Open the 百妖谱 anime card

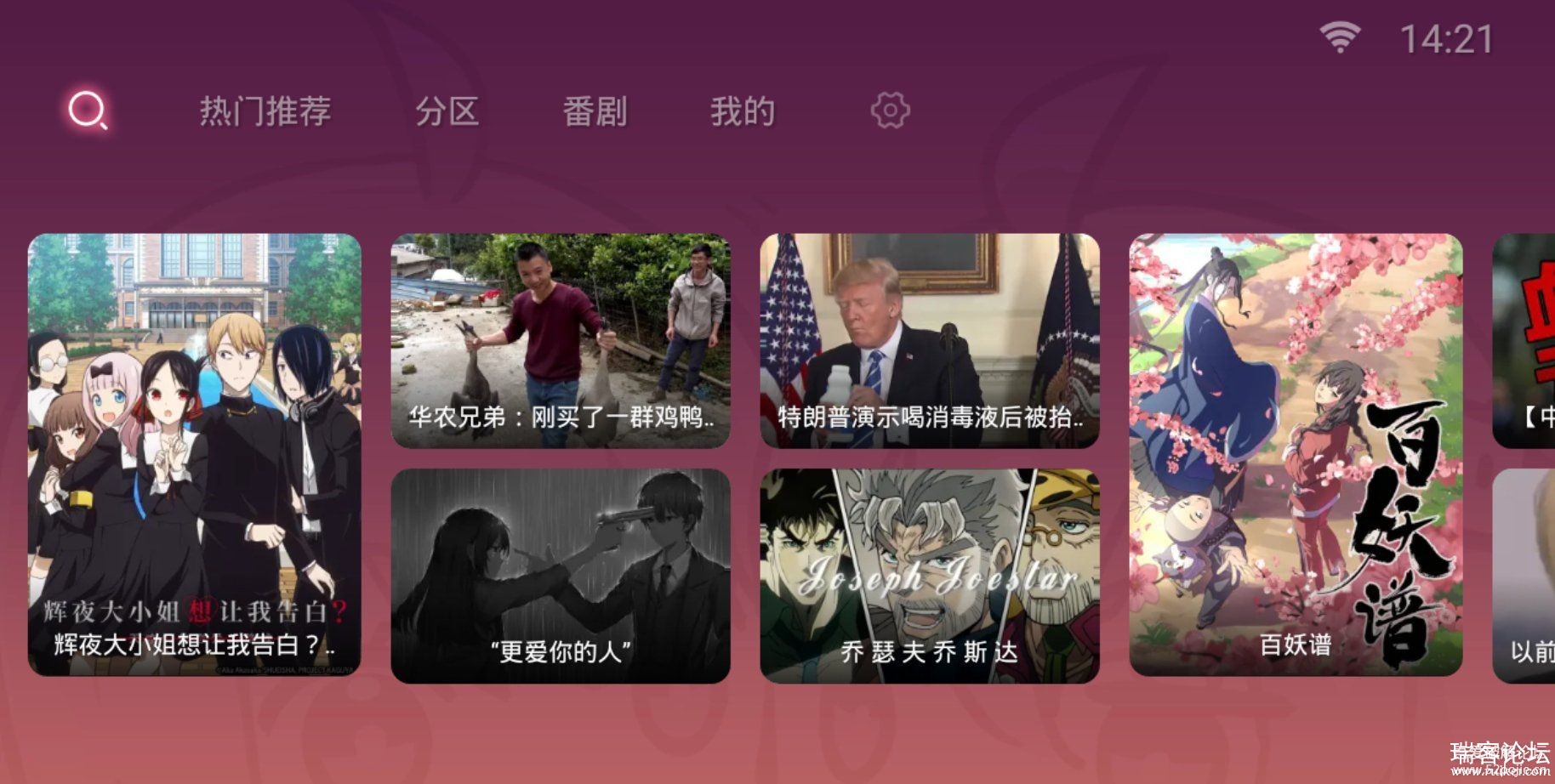tap(1296, 455)
